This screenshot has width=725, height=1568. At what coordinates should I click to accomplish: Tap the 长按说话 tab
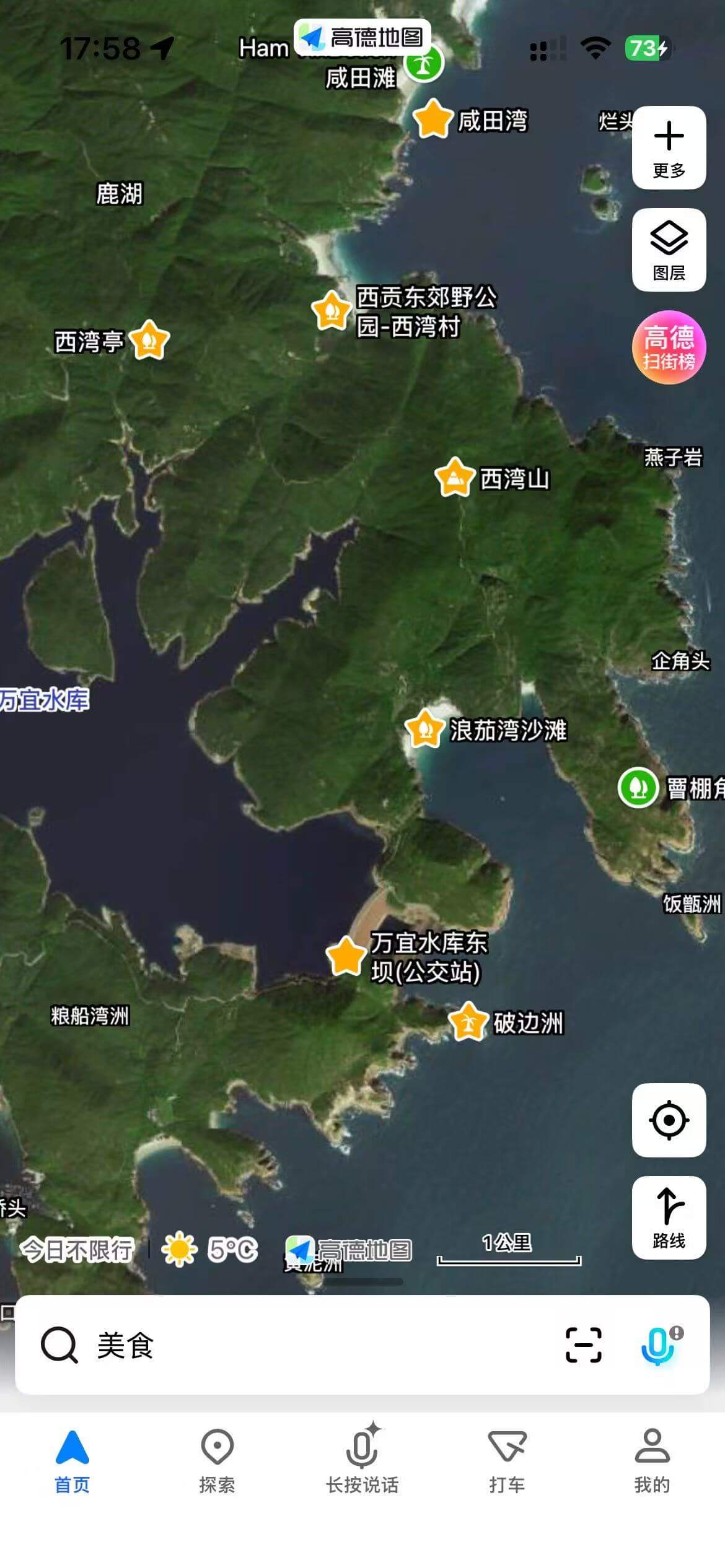pos(362,1461)
